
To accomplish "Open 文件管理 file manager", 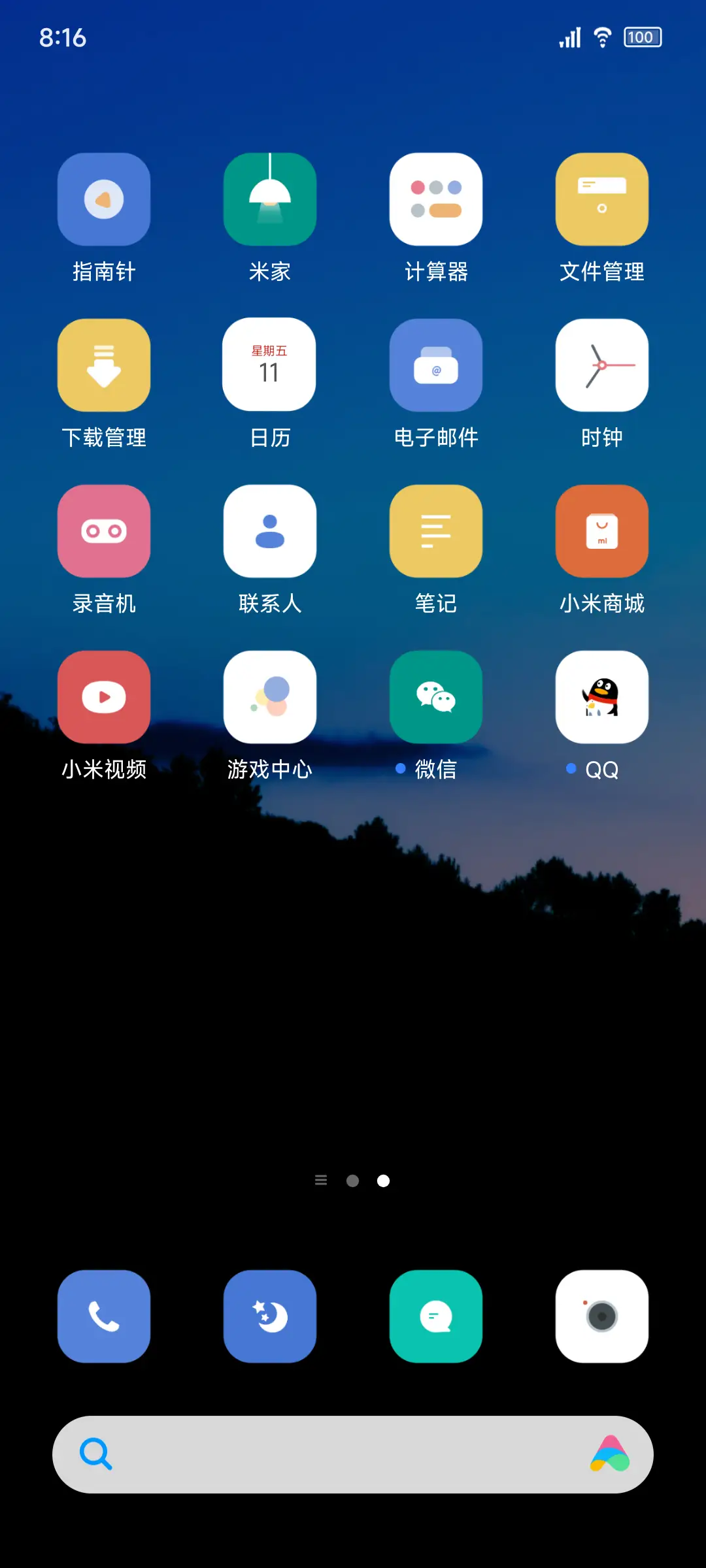I will point(601,198).
